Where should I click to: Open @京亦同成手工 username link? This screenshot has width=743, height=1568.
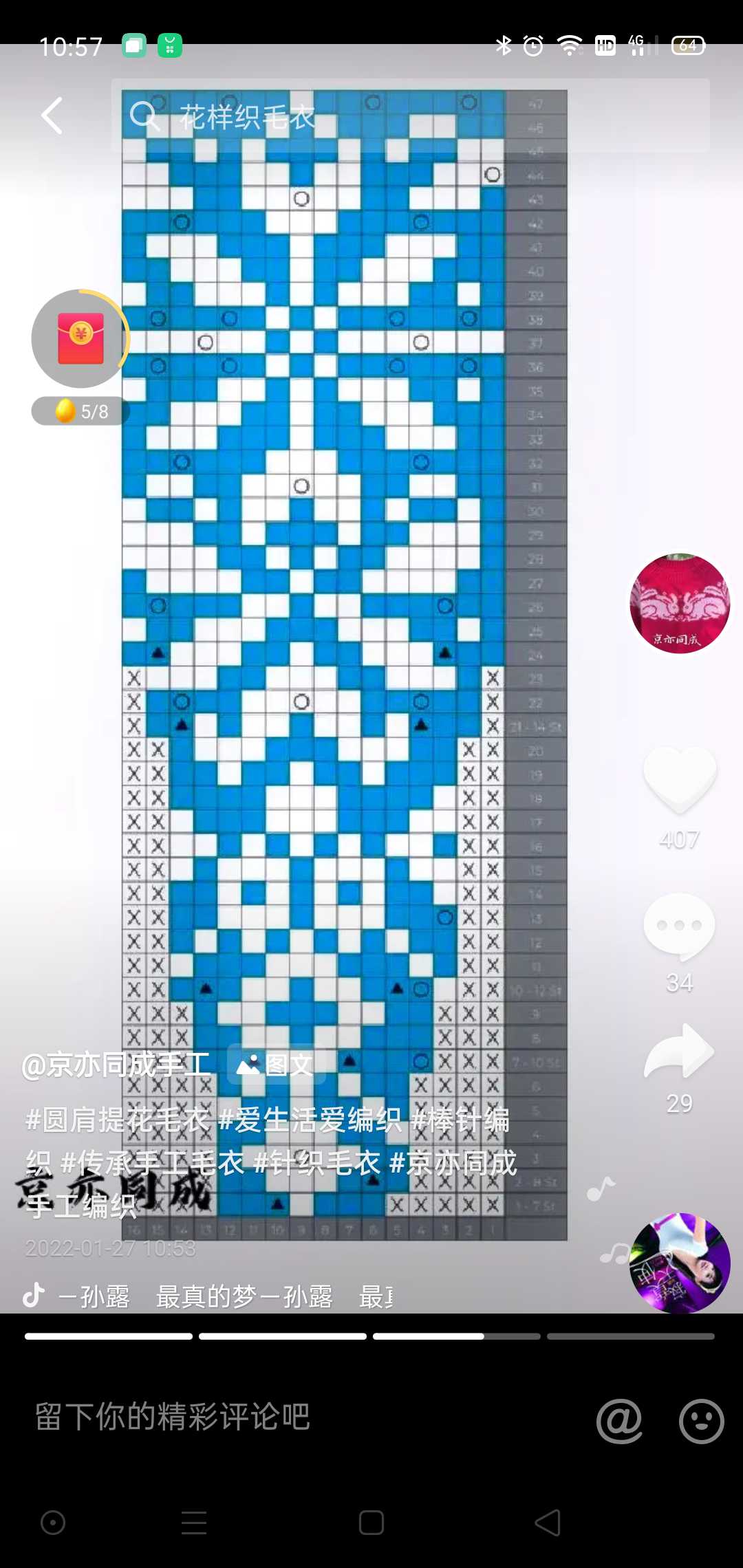(x=116, y=1065)
